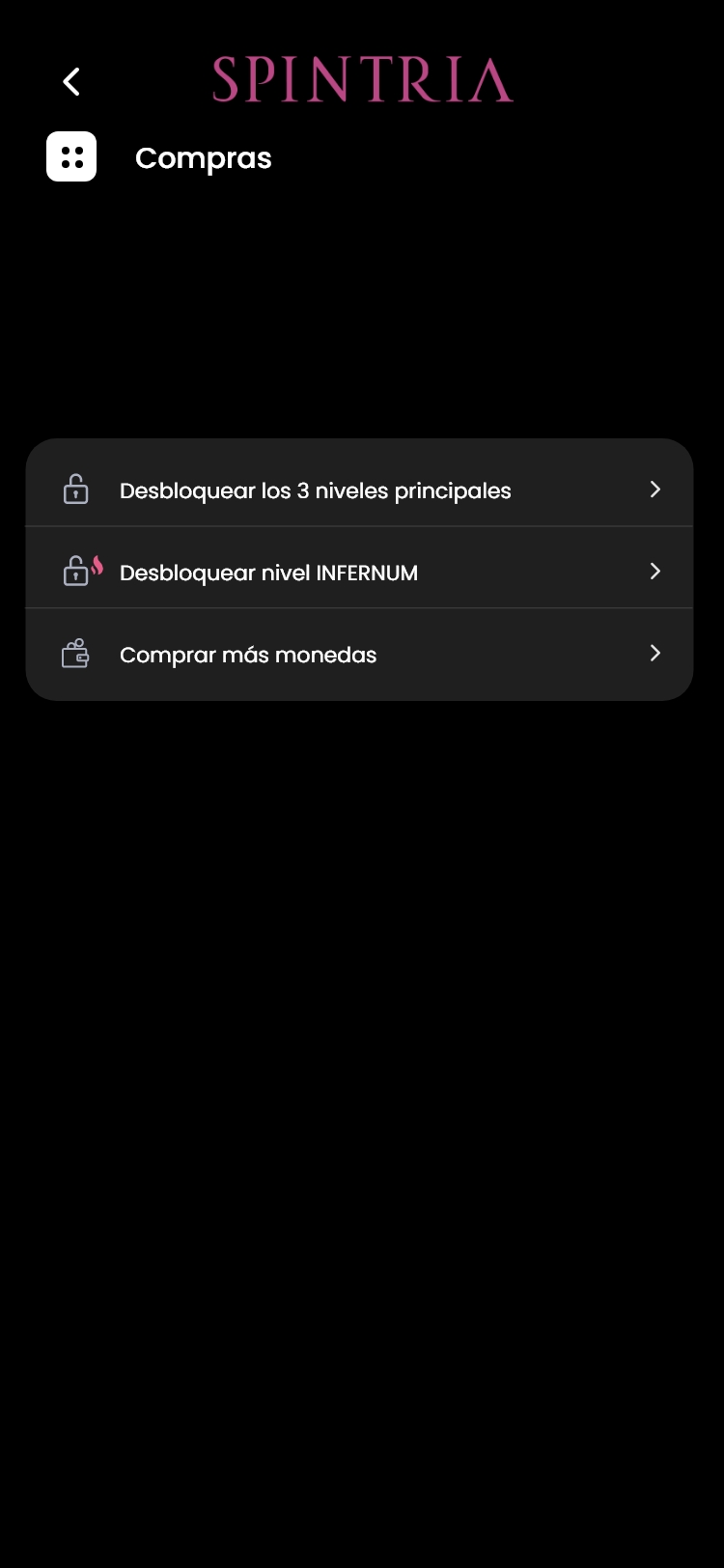Select Desbloquear nivel INFERNUM

pos(359,572)
